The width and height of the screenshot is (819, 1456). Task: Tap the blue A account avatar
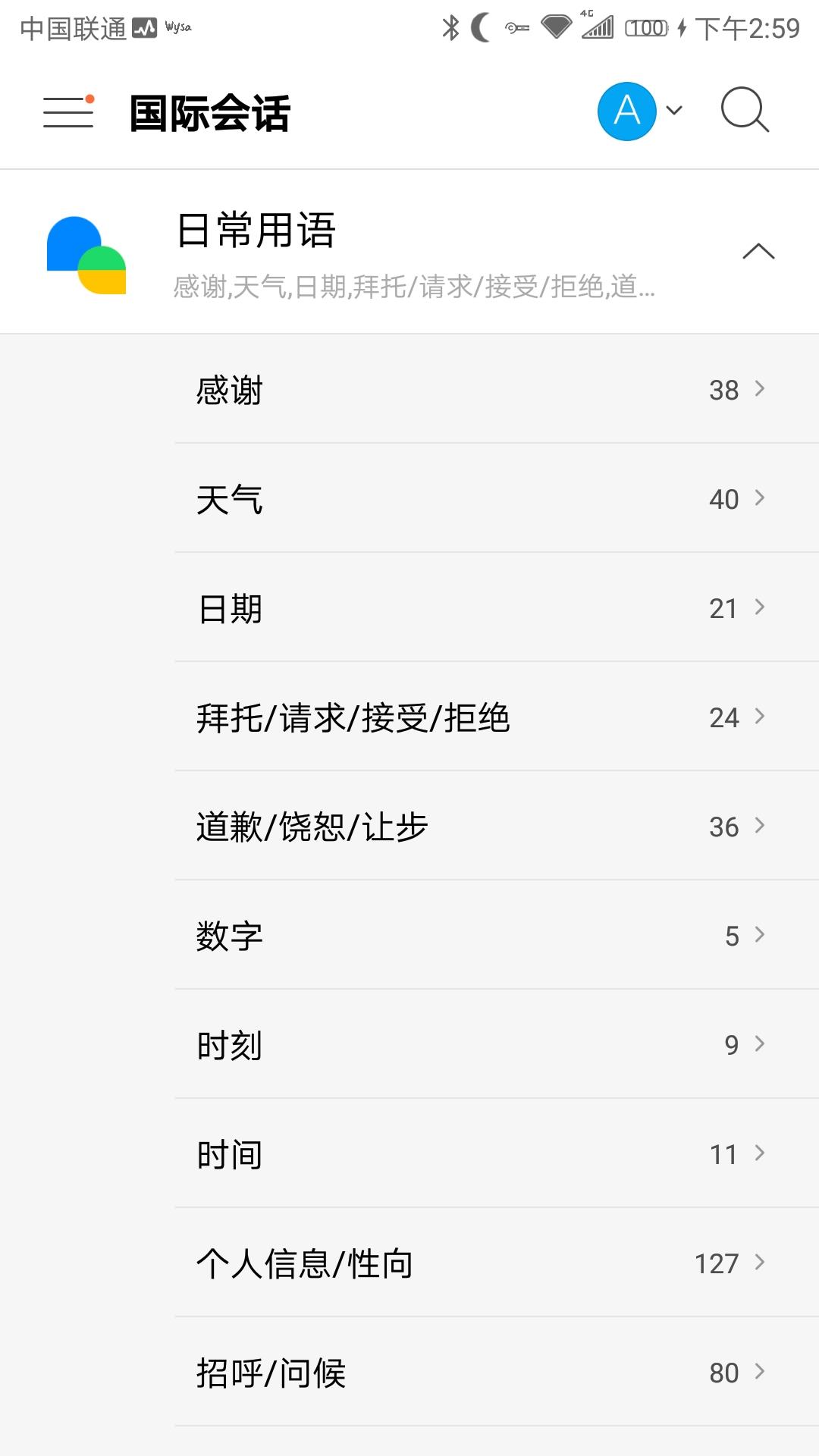pos(626,111)
